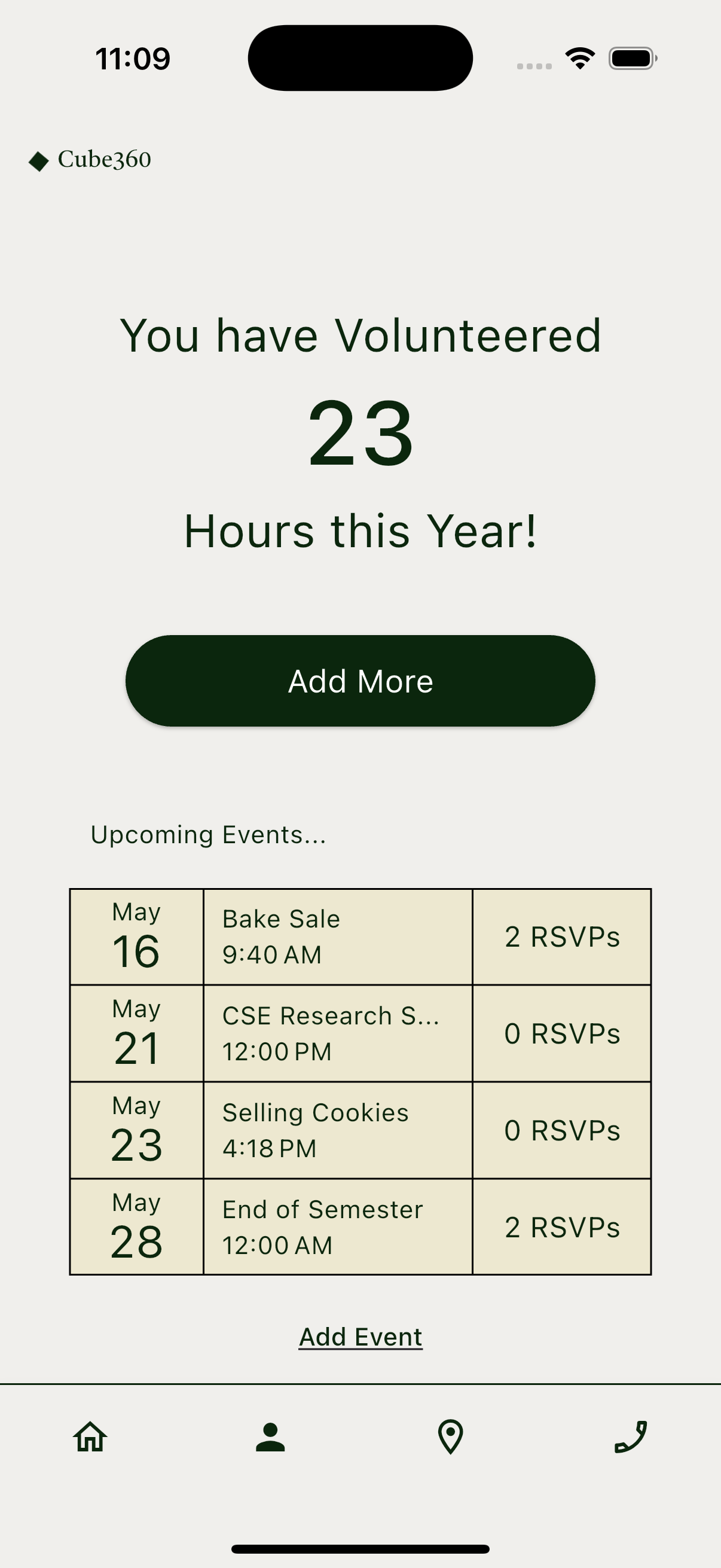The width and height of the screenshot is (721, 1568).
Task: Open the location pin tab
Action: (450, 1437)
